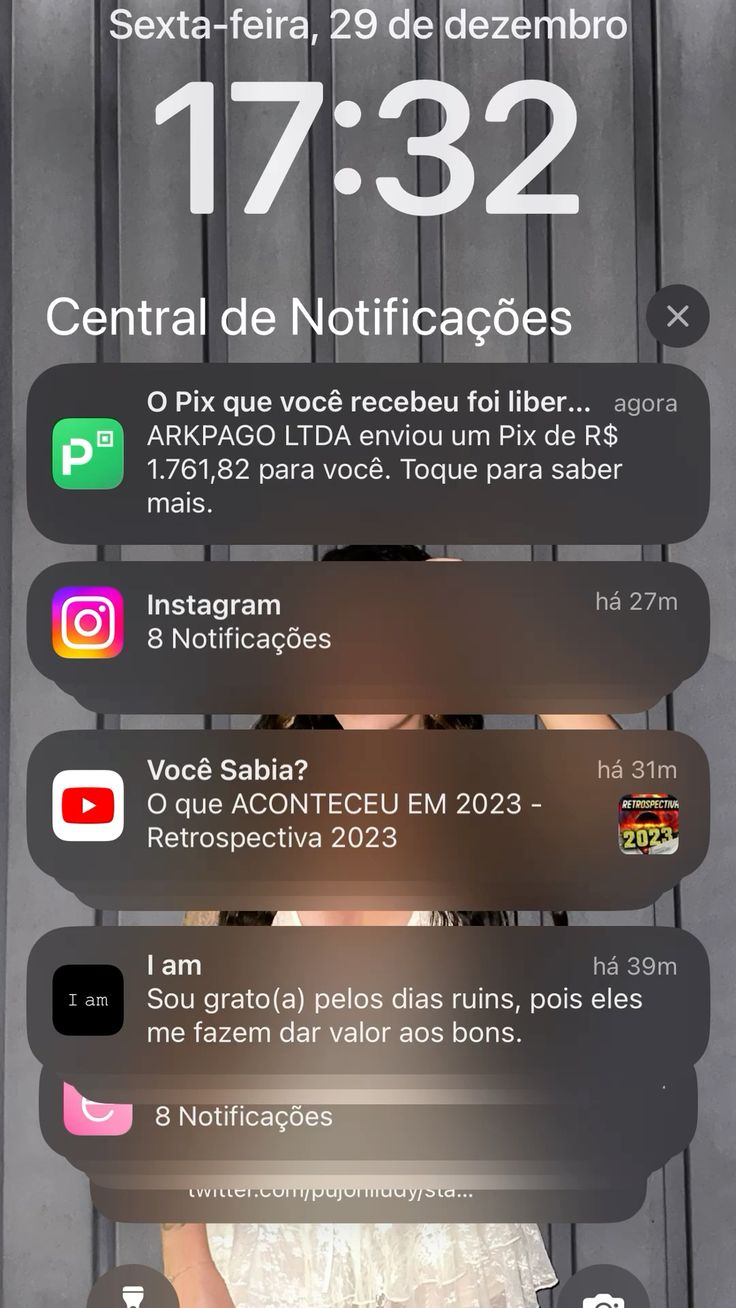Tap the date "Sexta-feira, 29 de dezembro"
This screenshot has height=1308, width=736.
click(368, 26)
